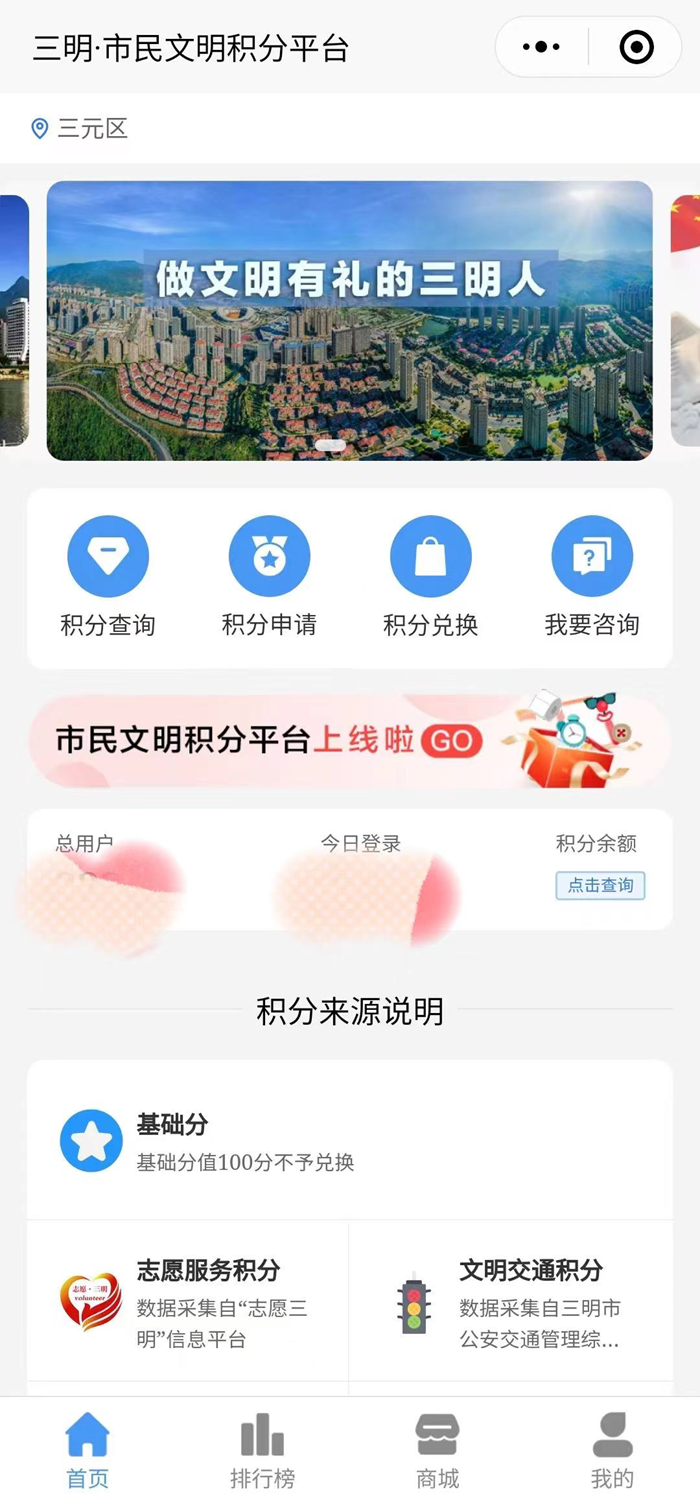Open the mini program more options menu
Image resolution: width=700 pixels, height=1505 pixels.
(x=542, y=47)
